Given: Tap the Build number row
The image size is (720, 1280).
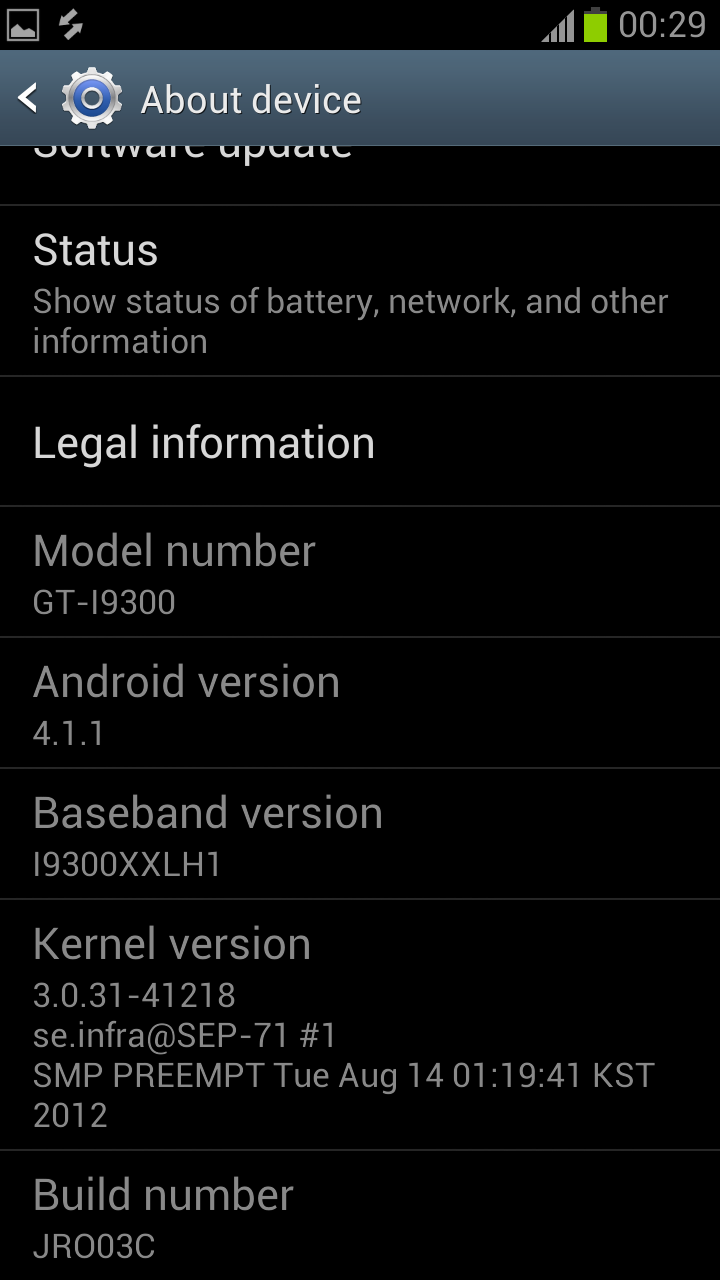Looking at the screenshot, I should pyautogui.click(x=360, y=1216).
